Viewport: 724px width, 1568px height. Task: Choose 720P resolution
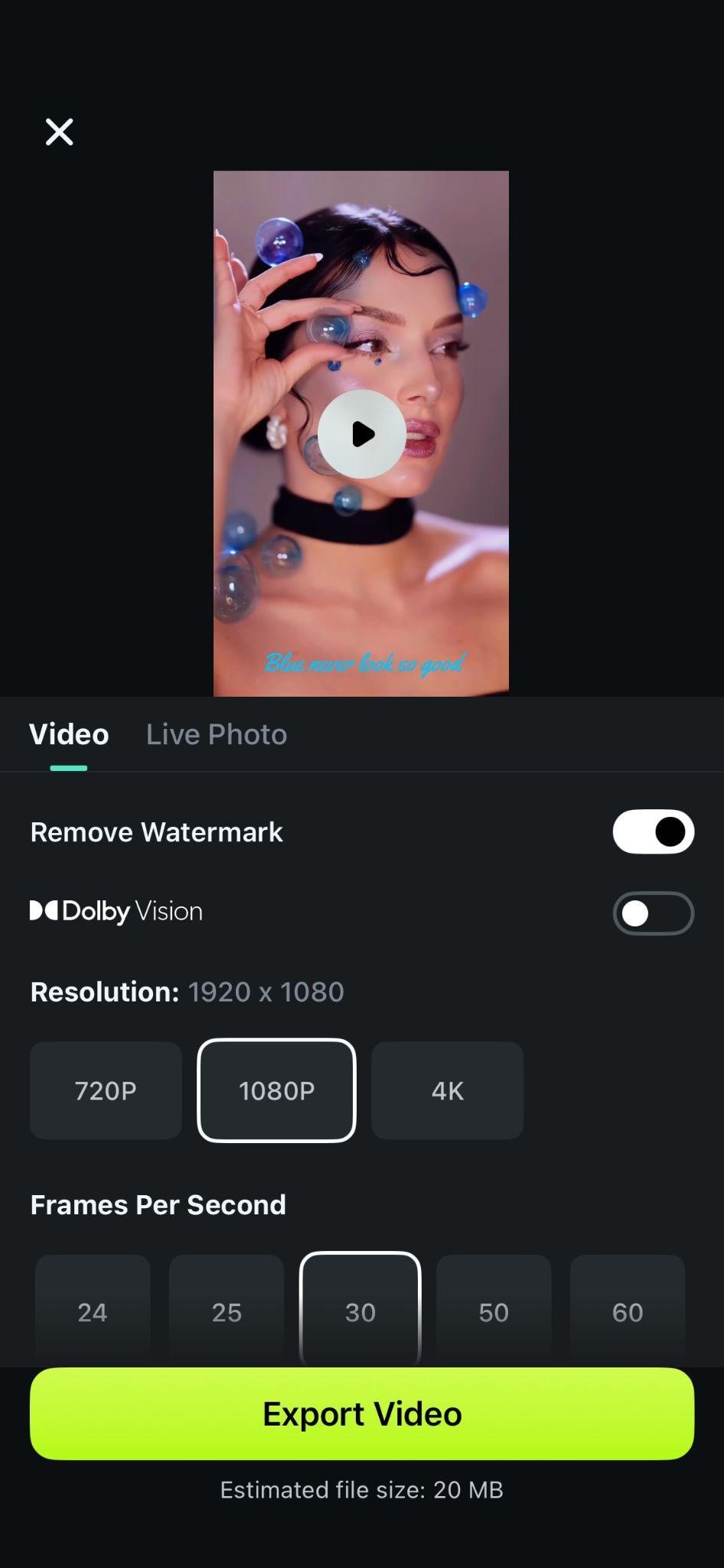[105, 1091]
